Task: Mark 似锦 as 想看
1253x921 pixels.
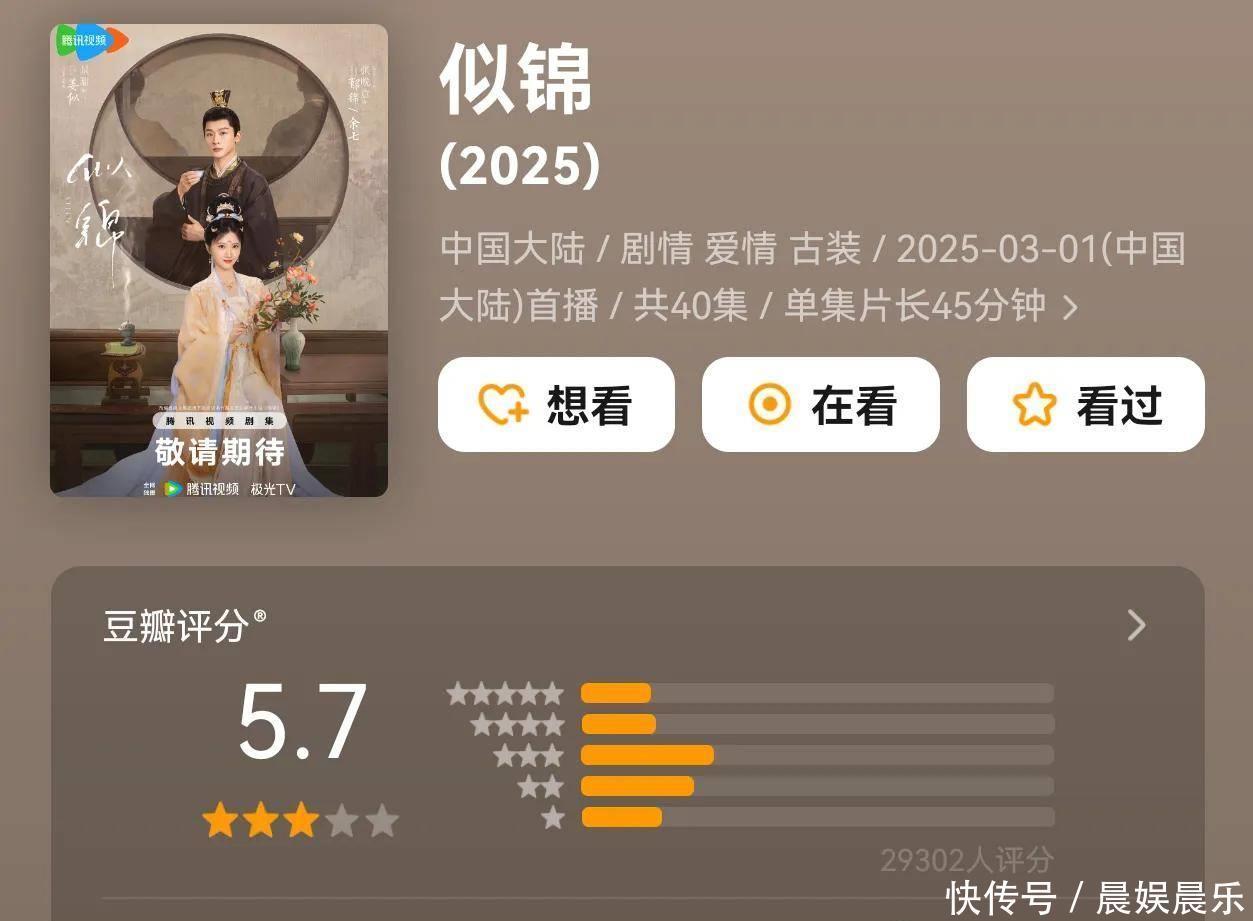Action: [x=556, y=405]
